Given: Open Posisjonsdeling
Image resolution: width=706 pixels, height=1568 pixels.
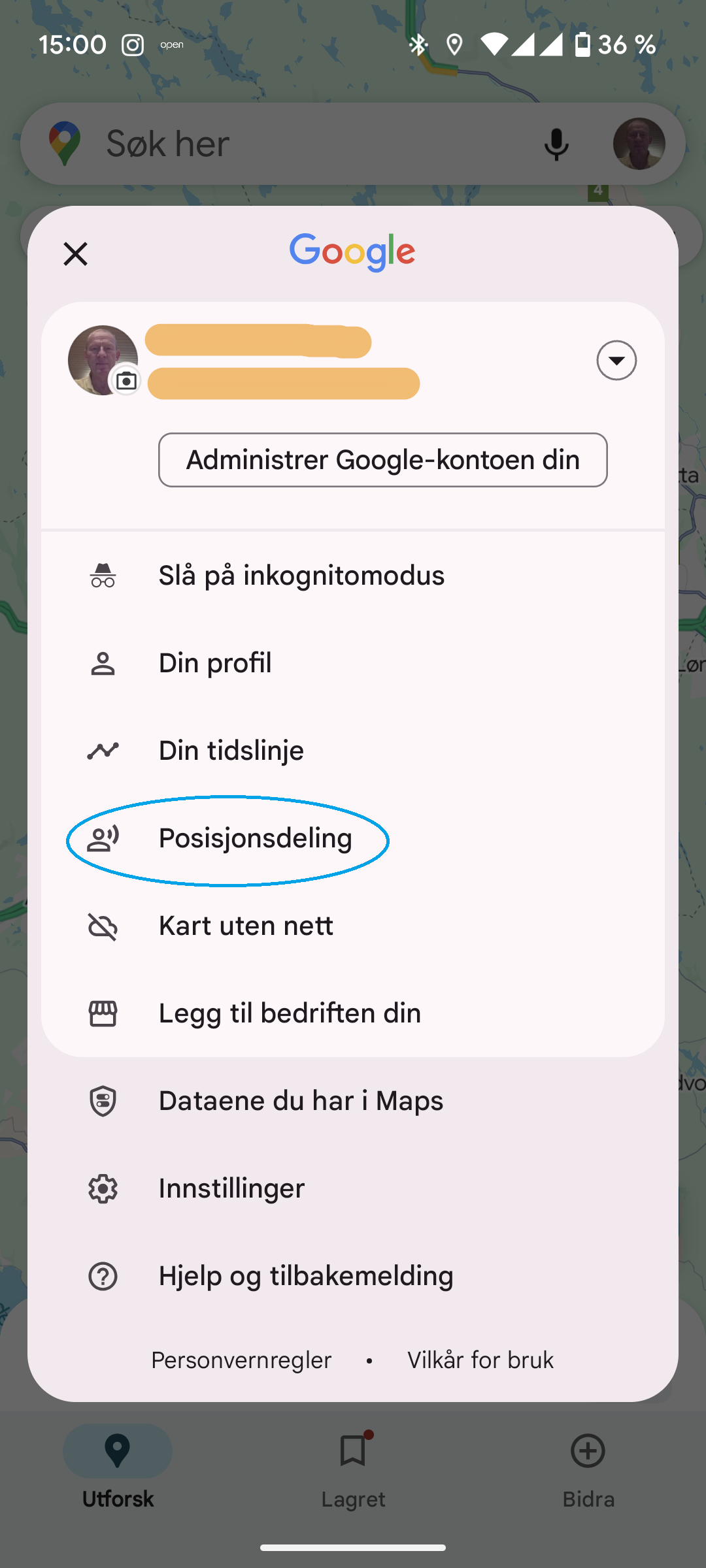Looking at the screenshot, I should pyautogui.click(x=255, y=839).
